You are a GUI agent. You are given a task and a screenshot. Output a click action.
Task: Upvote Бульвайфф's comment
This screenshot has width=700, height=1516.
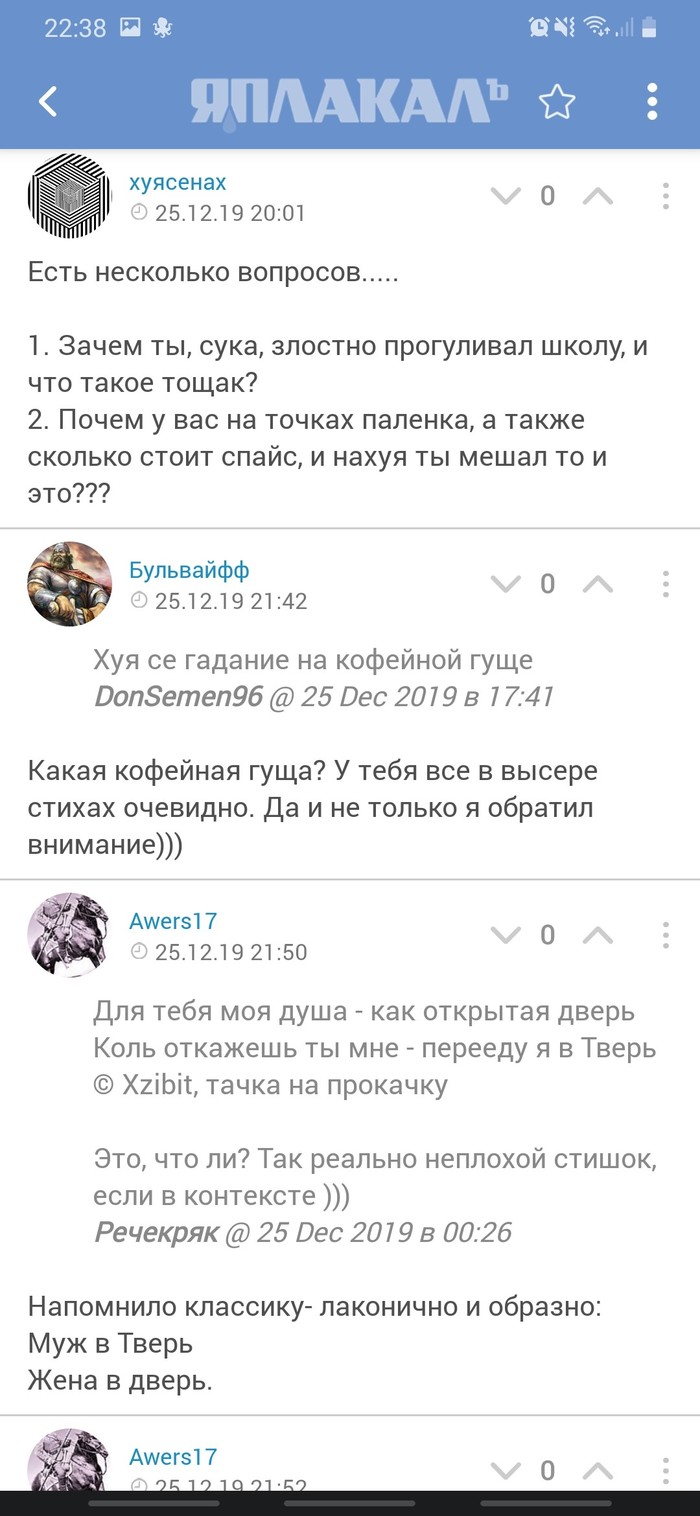[598, 584]
